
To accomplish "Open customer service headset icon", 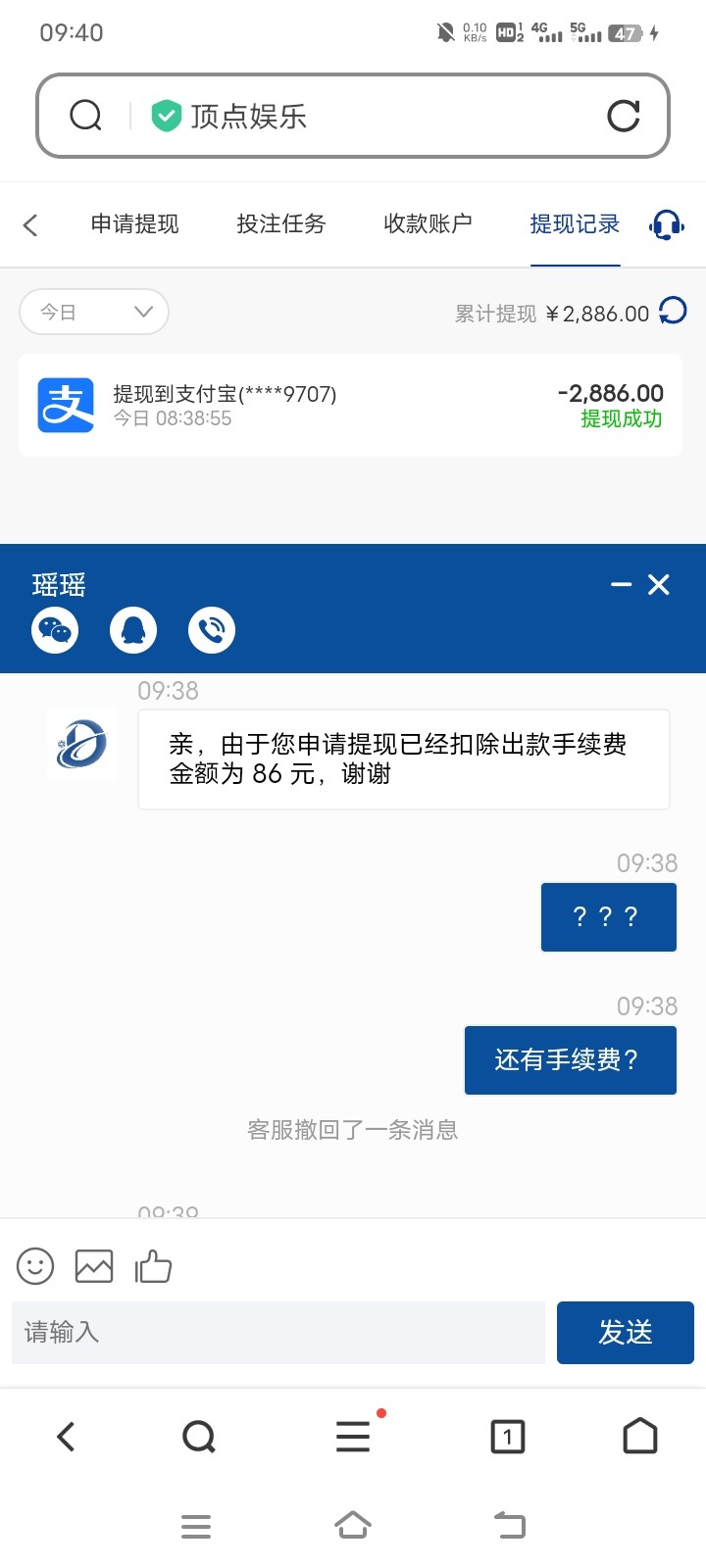I will click(667, 225).
